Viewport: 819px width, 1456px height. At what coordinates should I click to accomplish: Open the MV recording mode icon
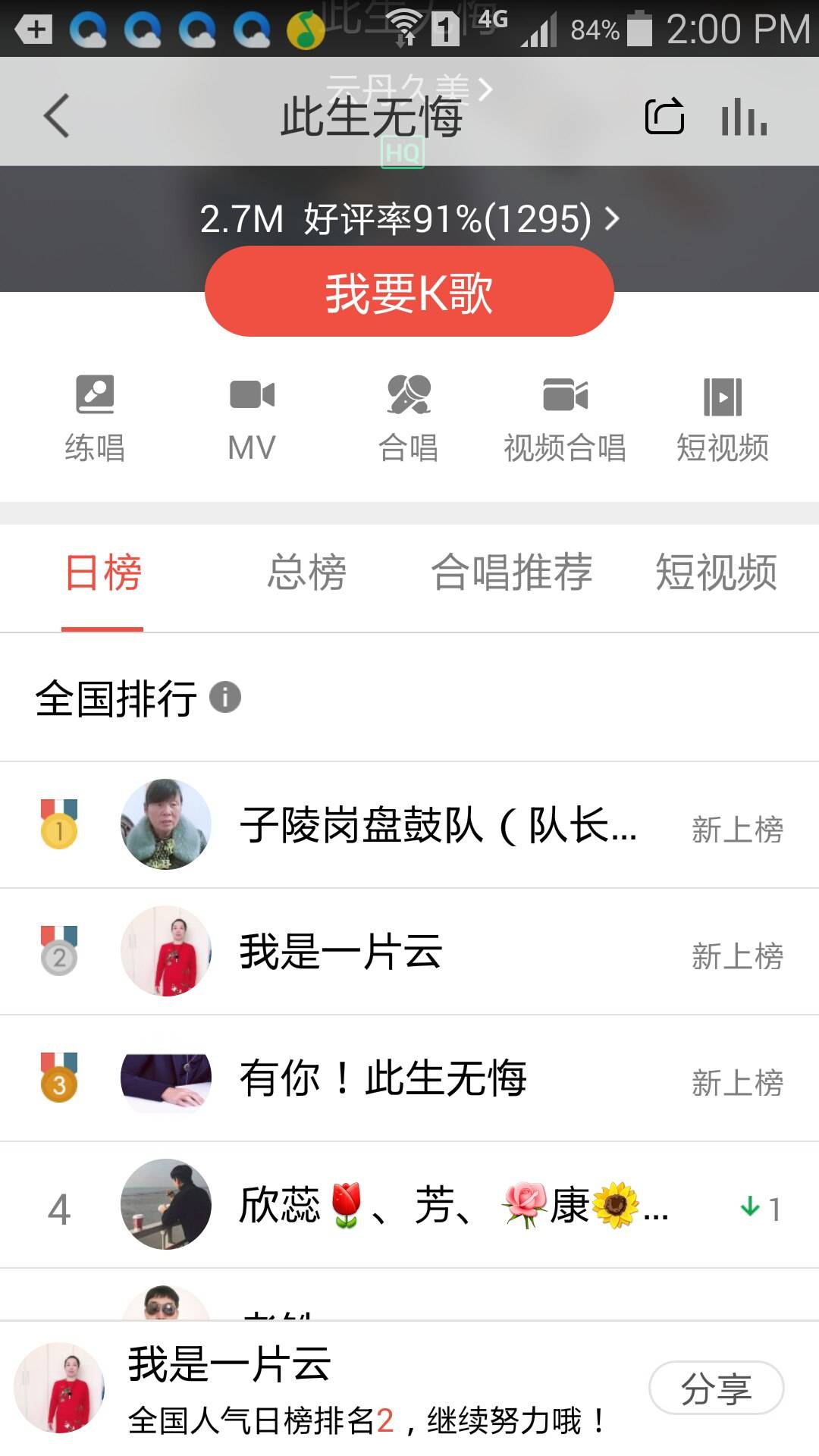[x=253, y=416]
